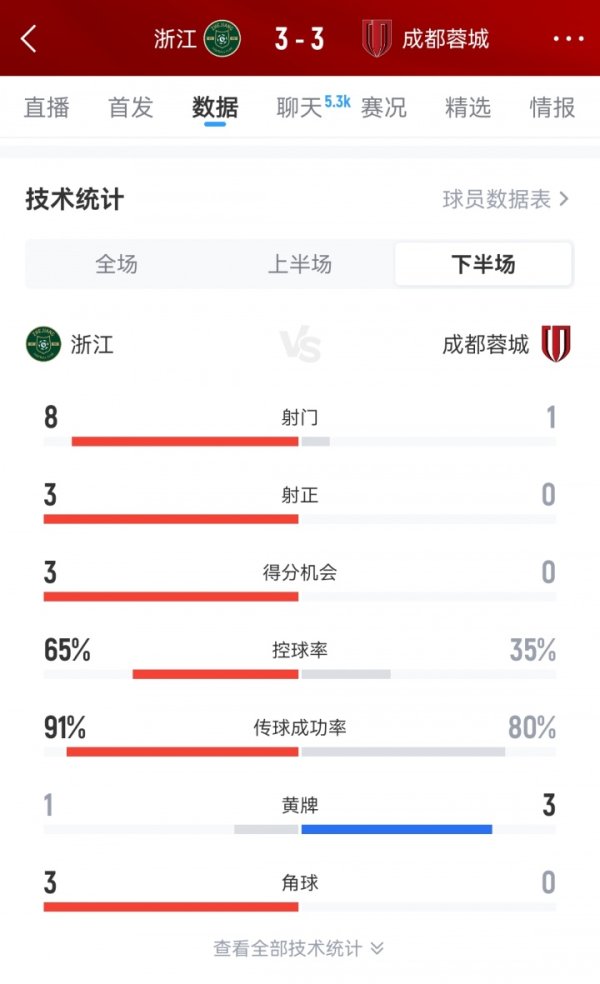Open 浙江 team from header
Image resolution: width=600 pixels, height=984 pixels.
coord(197,39)
